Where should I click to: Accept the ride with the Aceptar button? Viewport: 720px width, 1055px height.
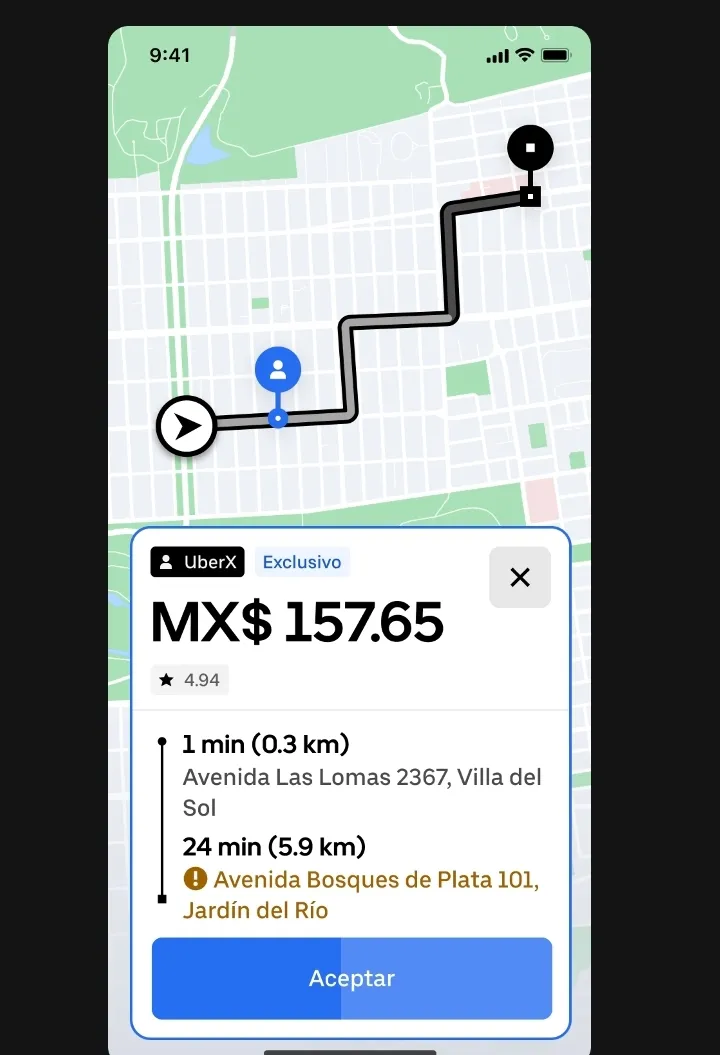(351, 978)
